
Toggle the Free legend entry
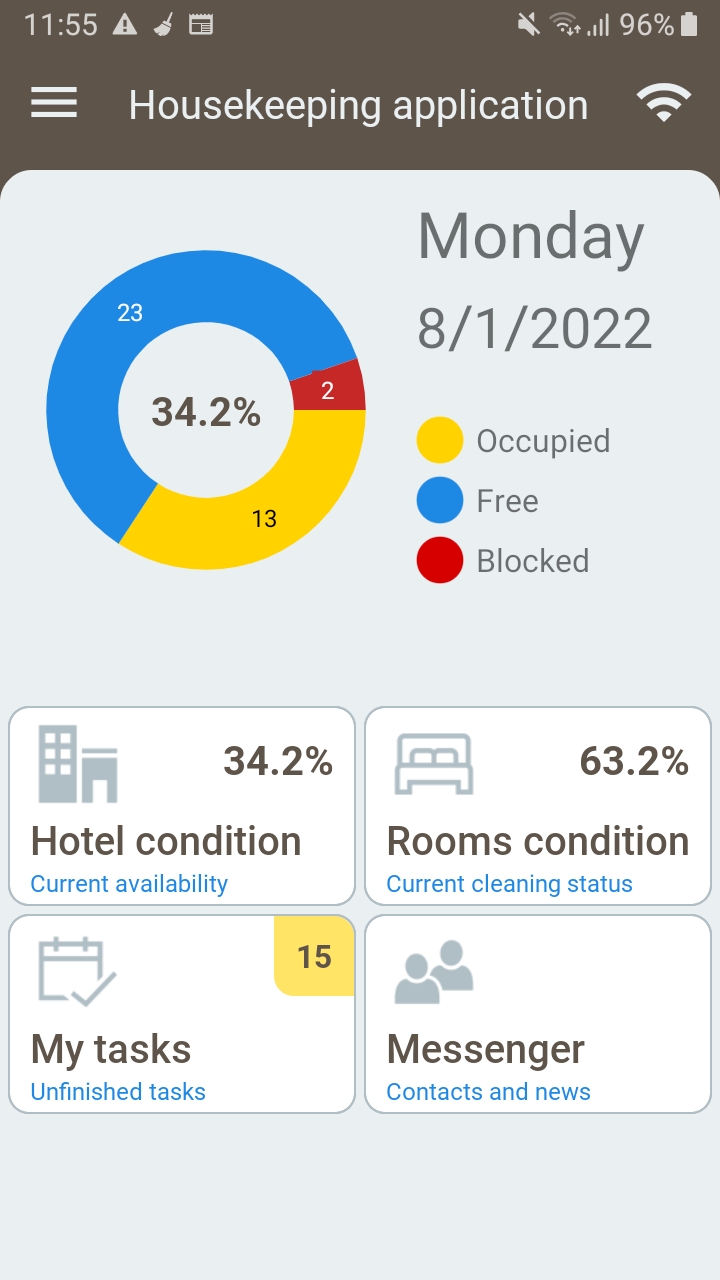[x=438, y=500]
